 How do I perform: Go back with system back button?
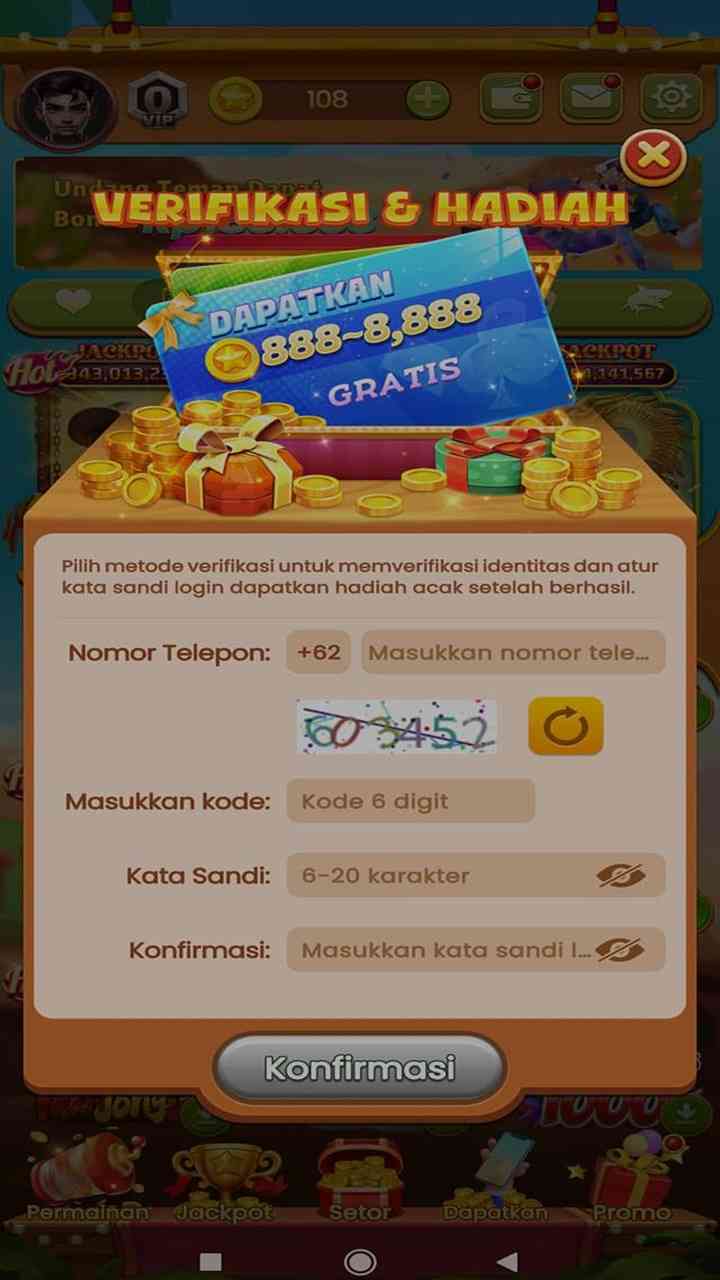point(507,1261)
